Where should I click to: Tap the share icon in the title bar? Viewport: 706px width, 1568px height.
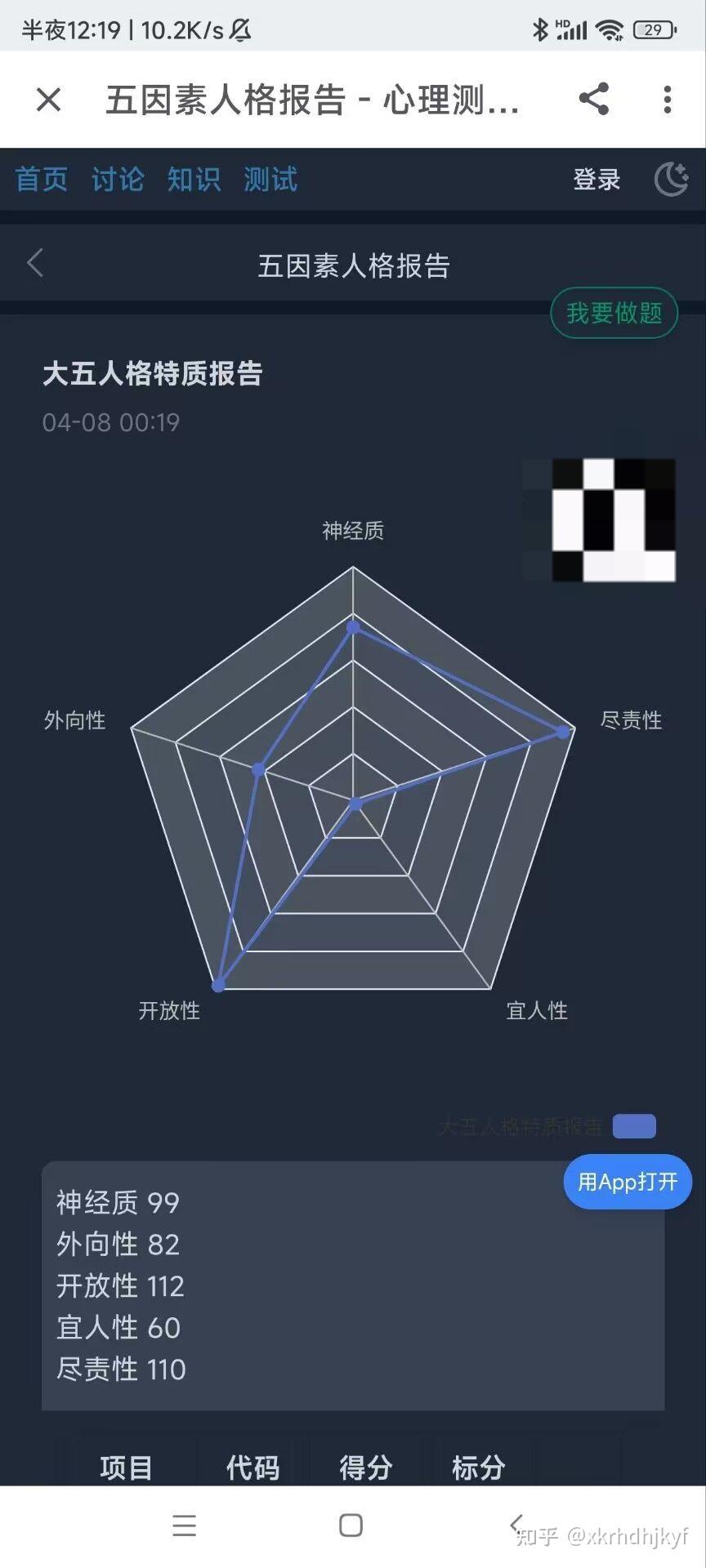tap(594, 99)
